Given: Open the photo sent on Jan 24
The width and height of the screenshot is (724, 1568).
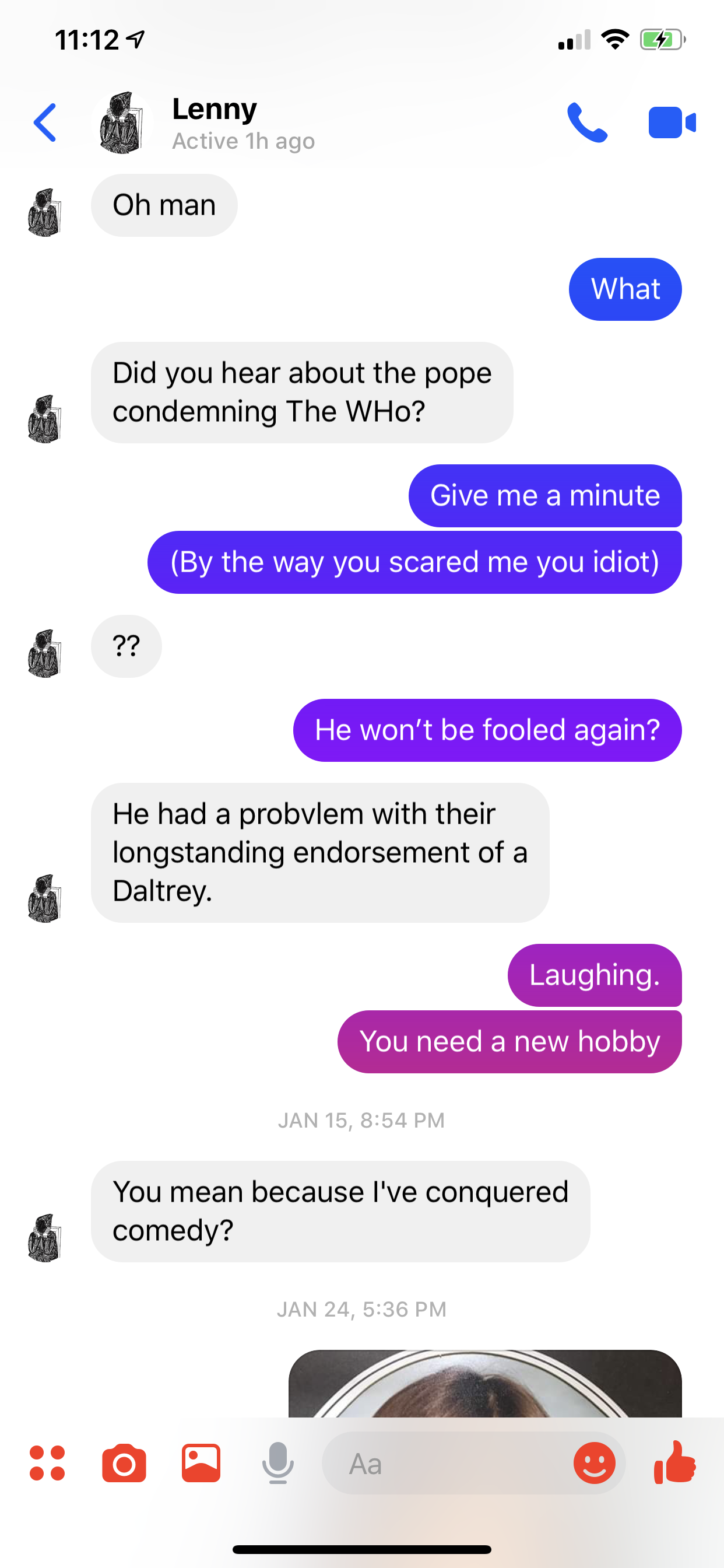Looking at the screenshot, I should pos(485,1384).
